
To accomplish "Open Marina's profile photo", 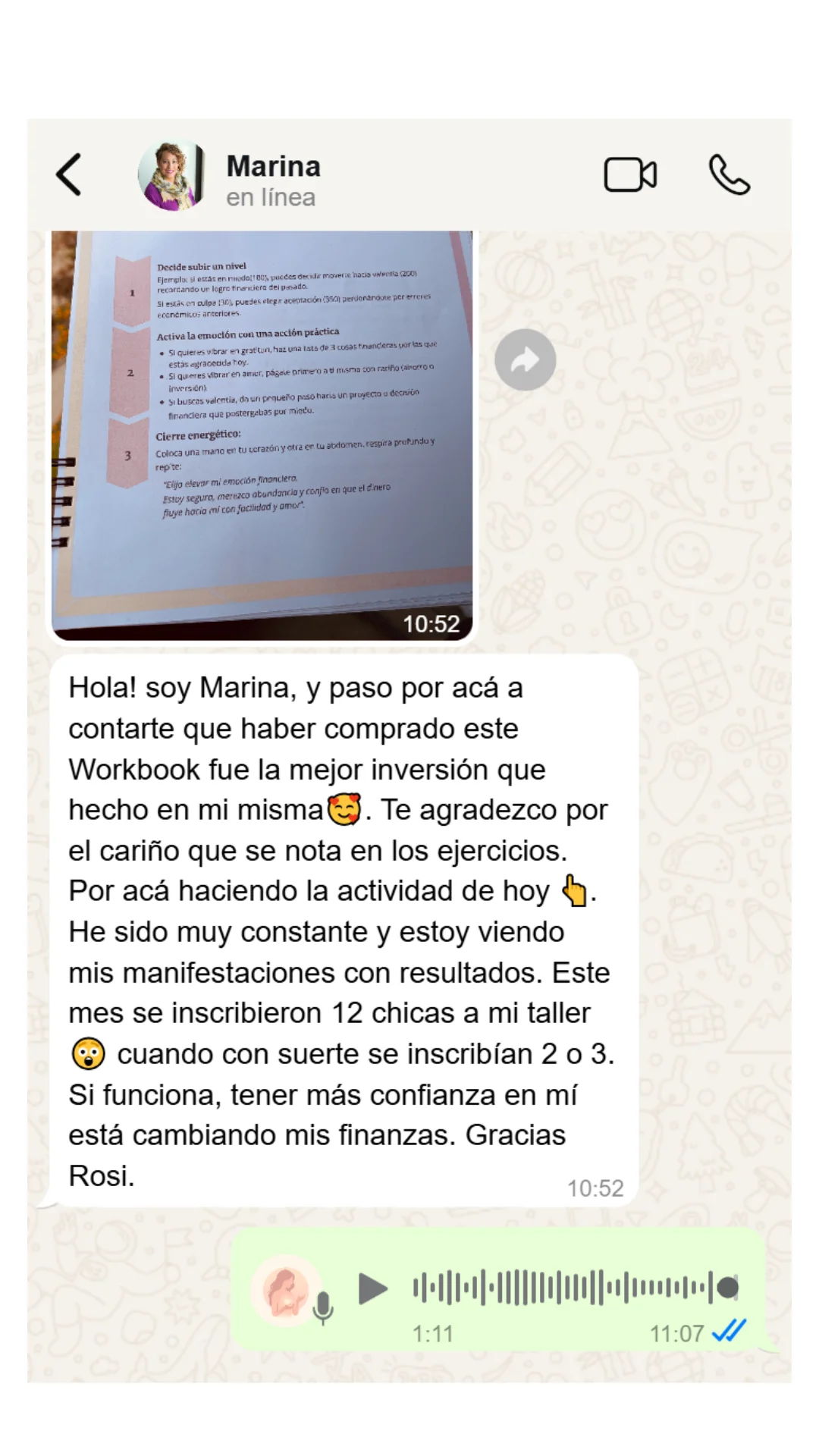I will click(x=172, y=175).
